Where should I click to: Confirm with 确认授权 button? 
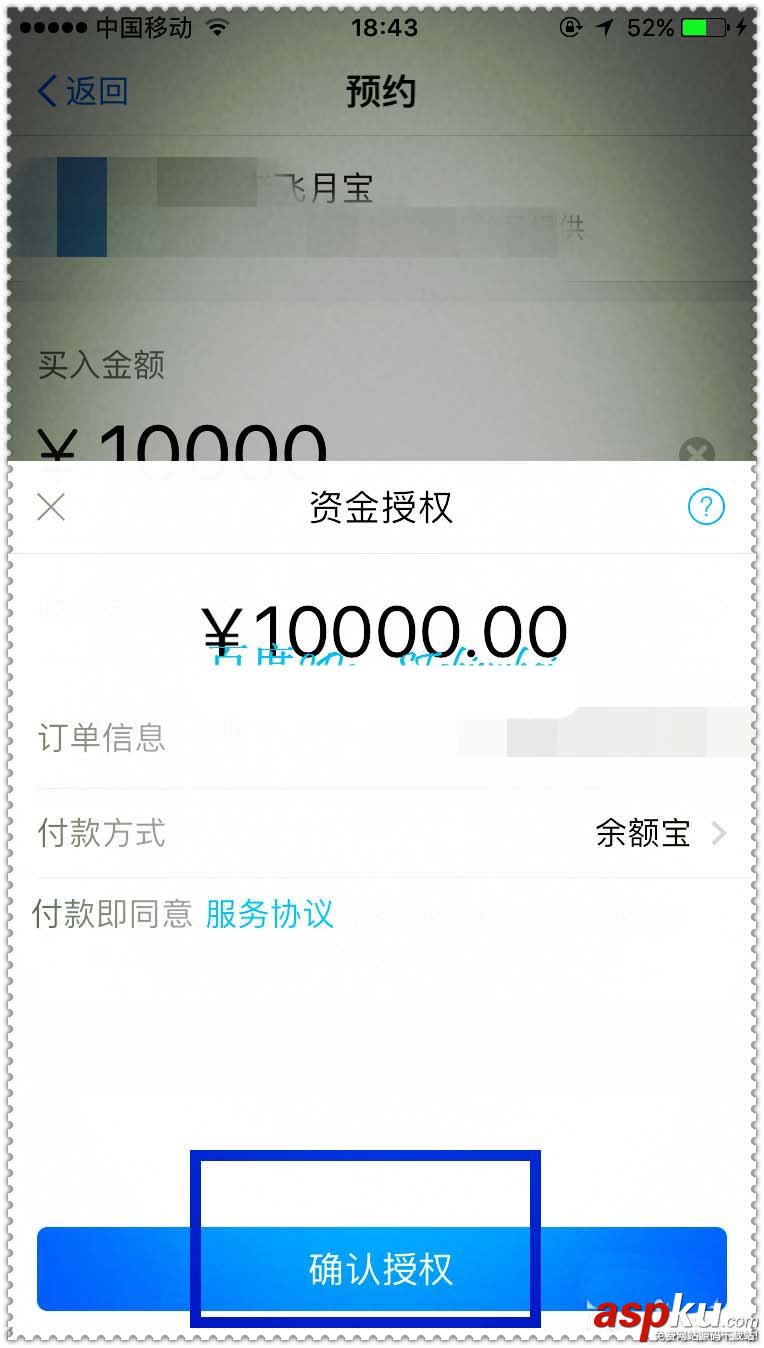click(x=381, y=1268)
